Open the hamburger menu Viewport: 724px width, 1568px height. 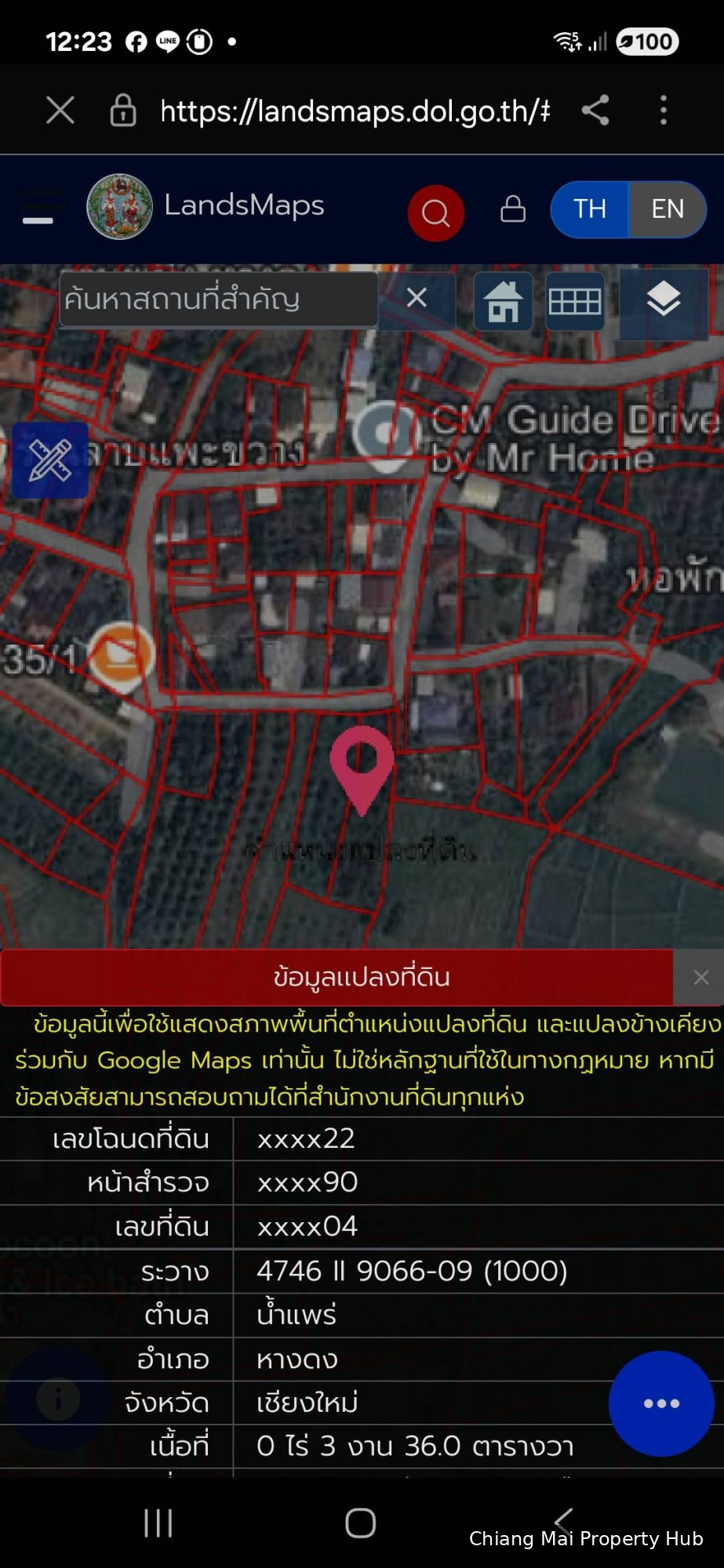(38, 210)
